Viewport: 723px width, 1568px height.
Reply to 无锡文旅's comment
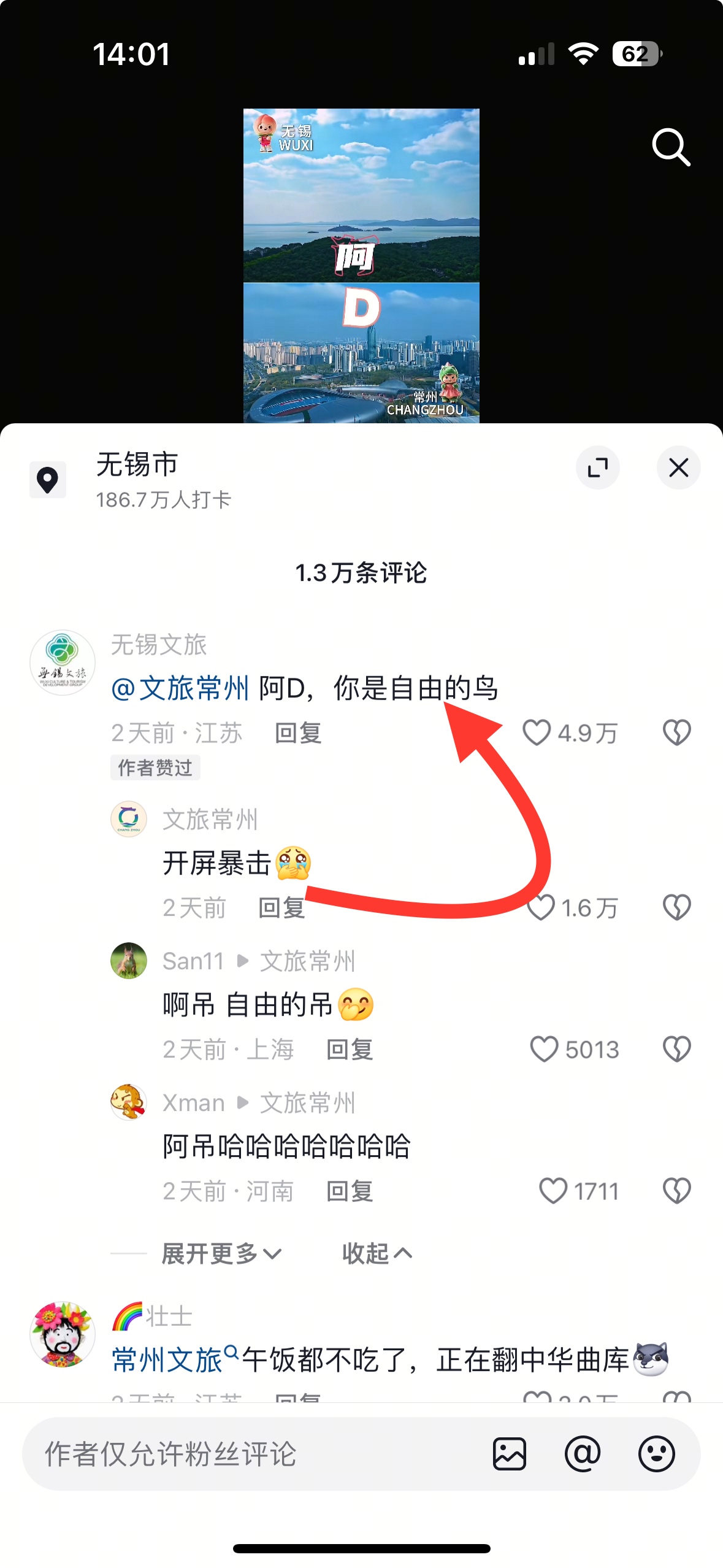pyautogui.click(x=298, y=733)
